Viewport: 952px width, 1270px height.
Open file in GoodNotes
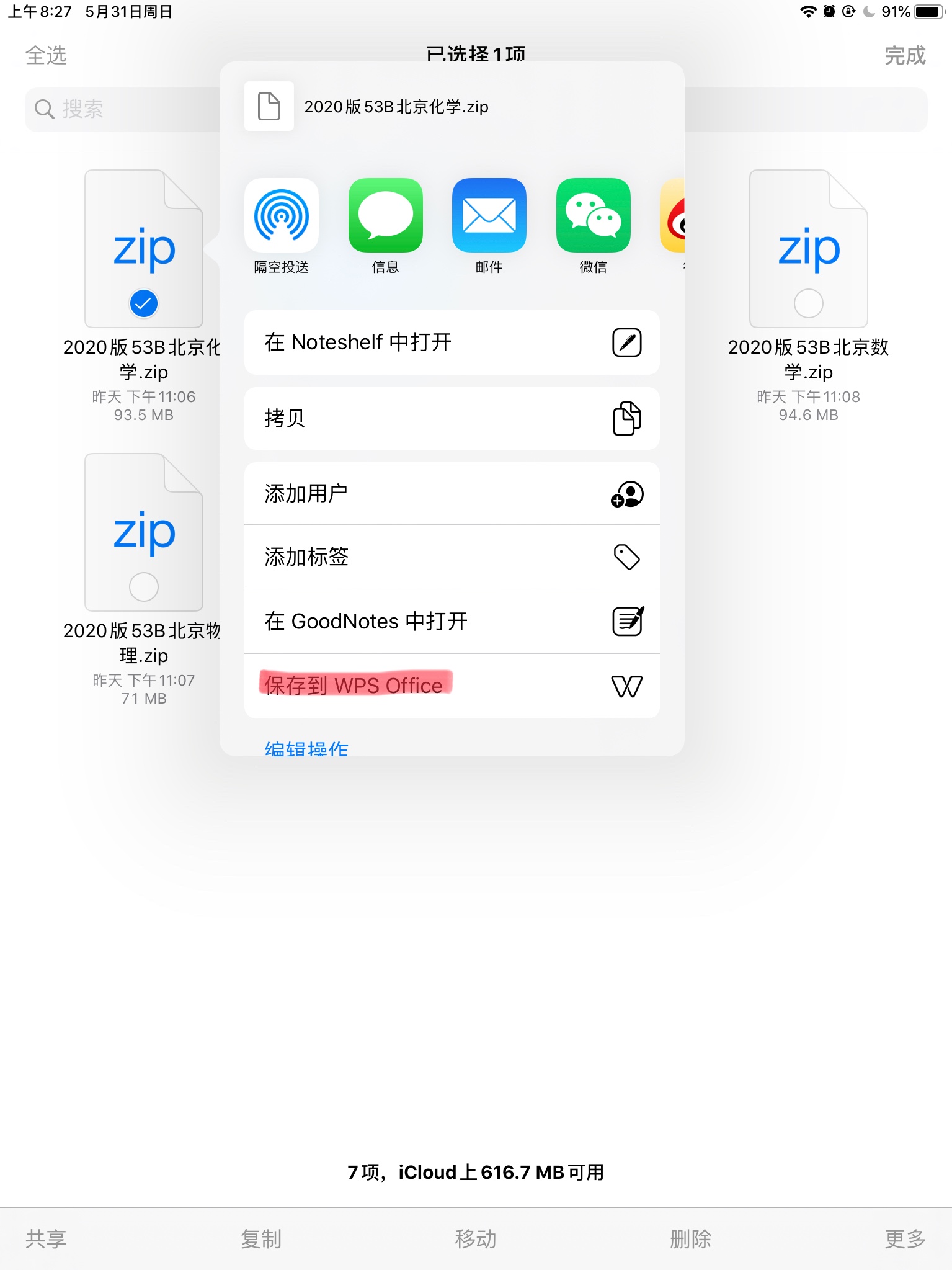[452, 621]
